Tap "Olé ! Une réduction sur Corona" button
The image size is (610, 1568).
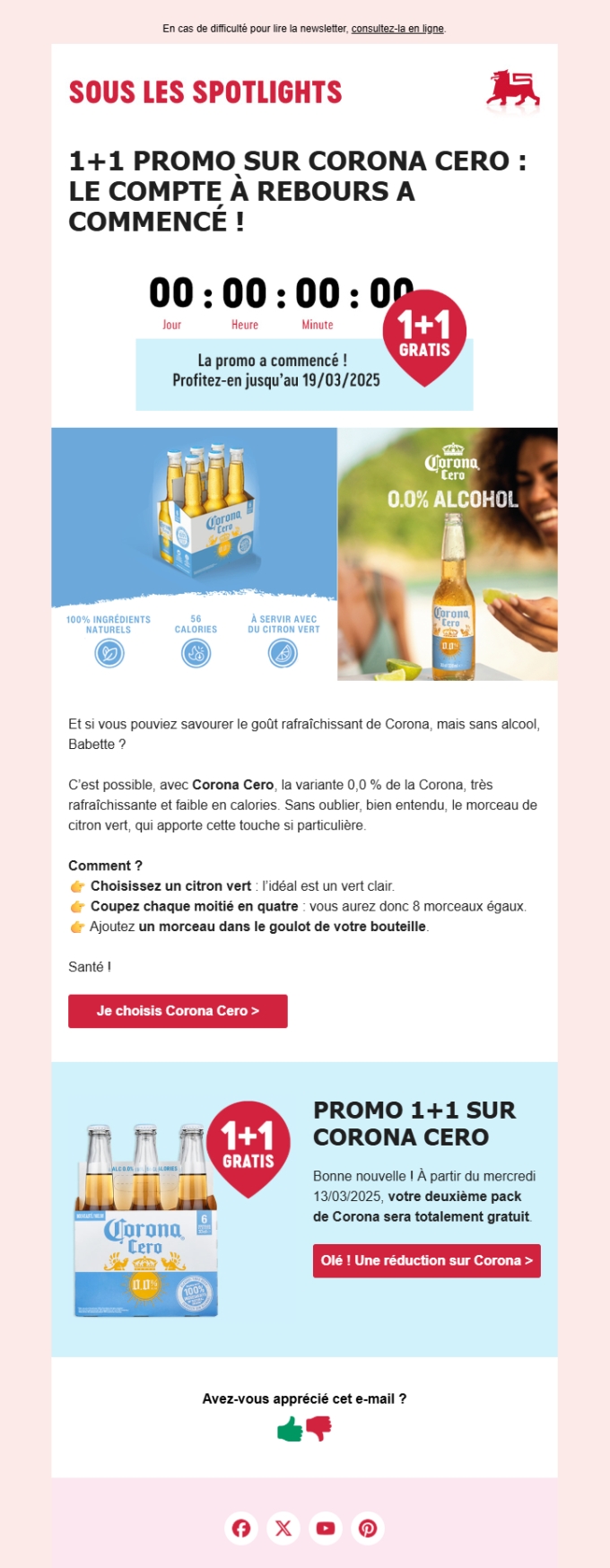(426, 1260)
